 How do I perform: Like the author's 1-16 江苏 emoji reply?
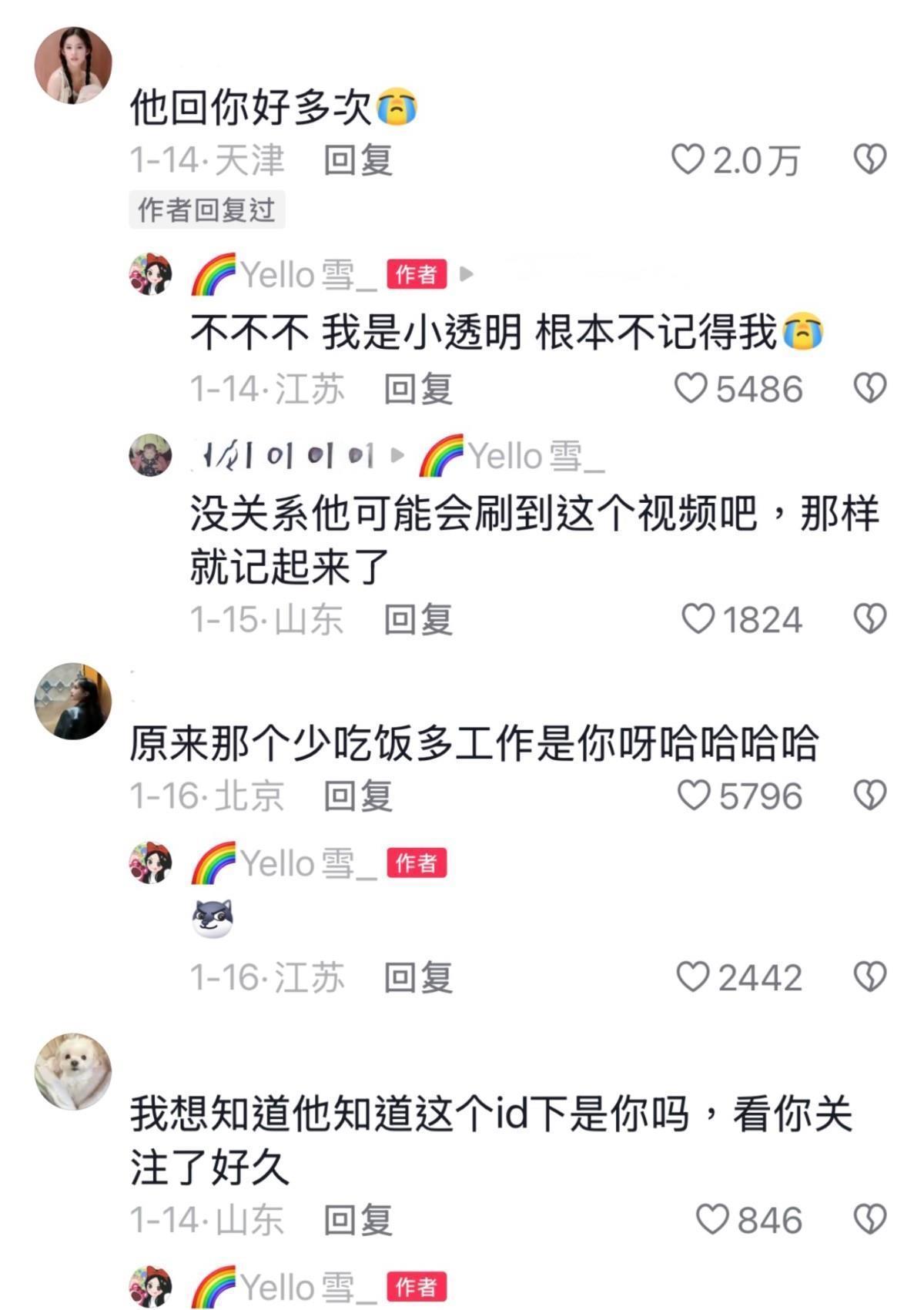pyautogui.click(x=692, y=977)
